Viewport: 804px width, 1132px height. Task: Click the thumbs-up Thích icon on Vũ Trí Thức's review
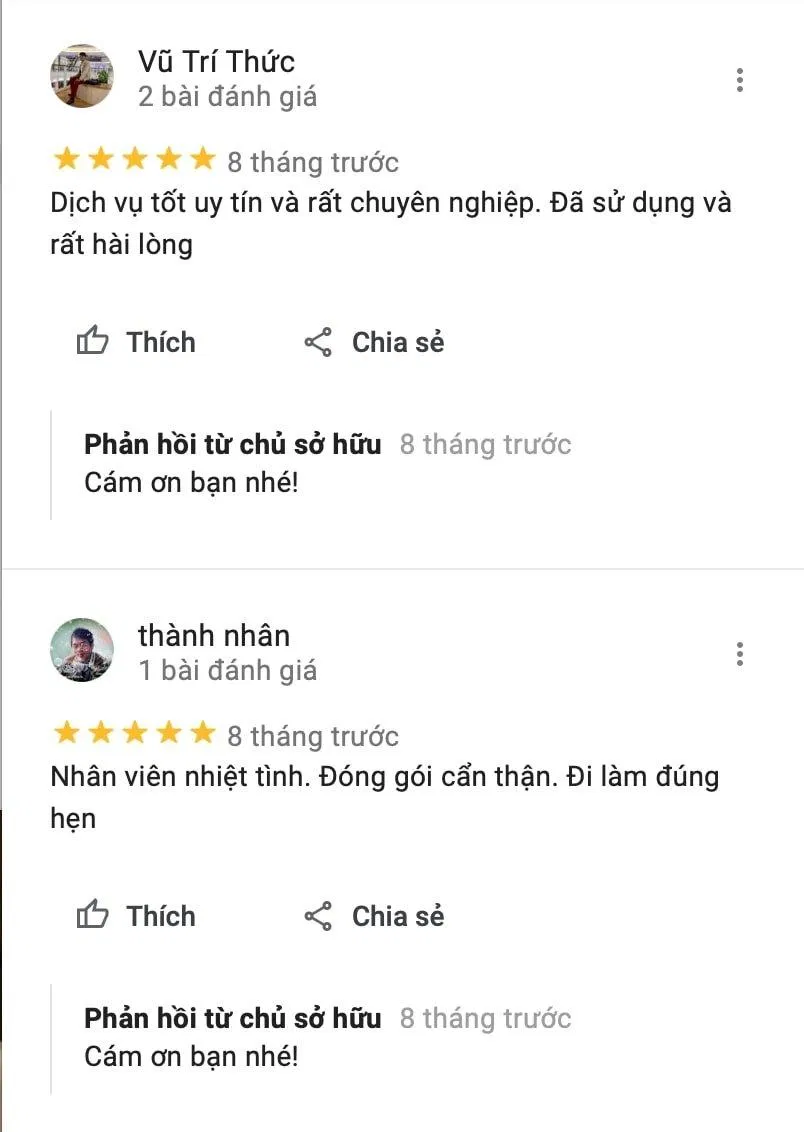coord(92,341)
